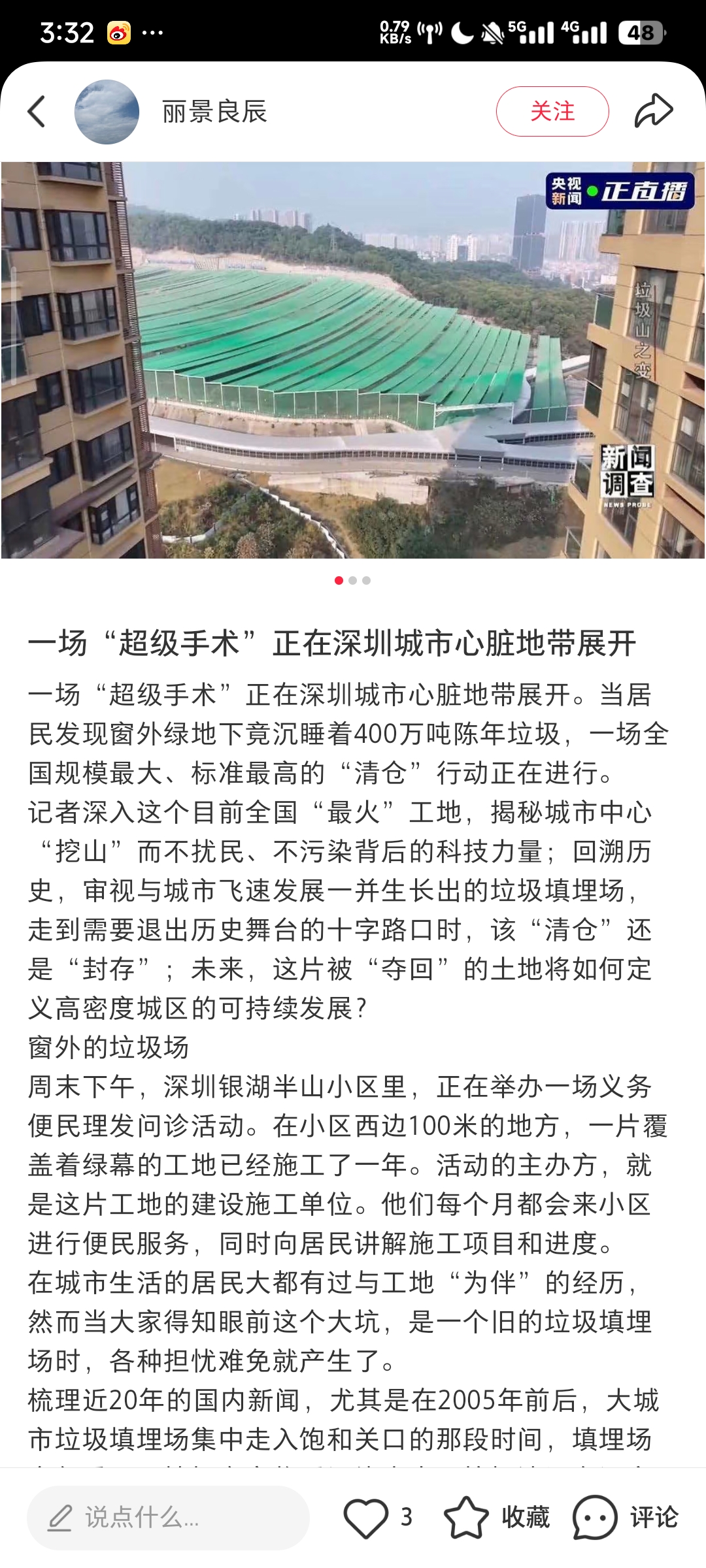Go back using the top-left arrow
This screenshot has height=1568, width=706.
37,111
